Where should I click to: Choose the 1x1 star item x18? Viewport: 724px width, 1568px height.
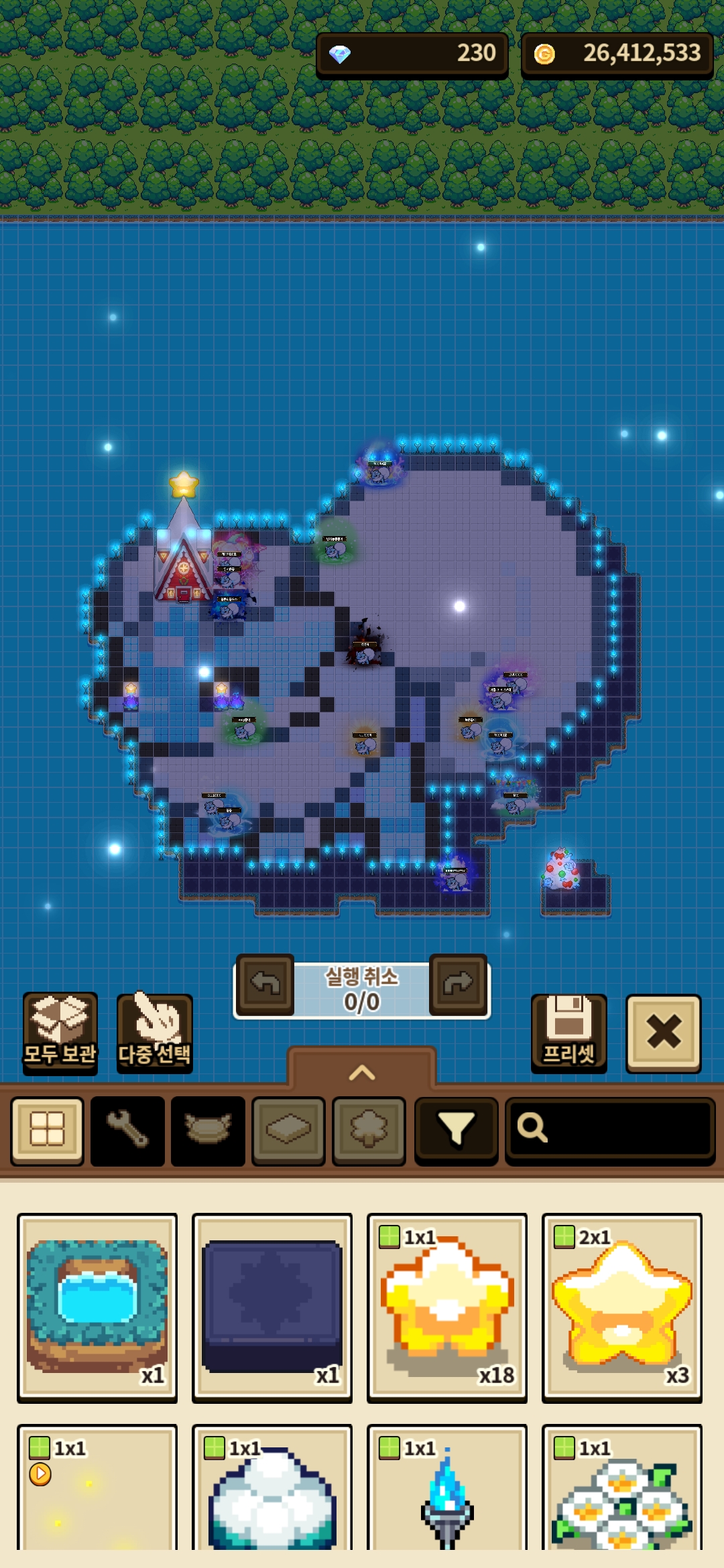(x=447, y=1307)
